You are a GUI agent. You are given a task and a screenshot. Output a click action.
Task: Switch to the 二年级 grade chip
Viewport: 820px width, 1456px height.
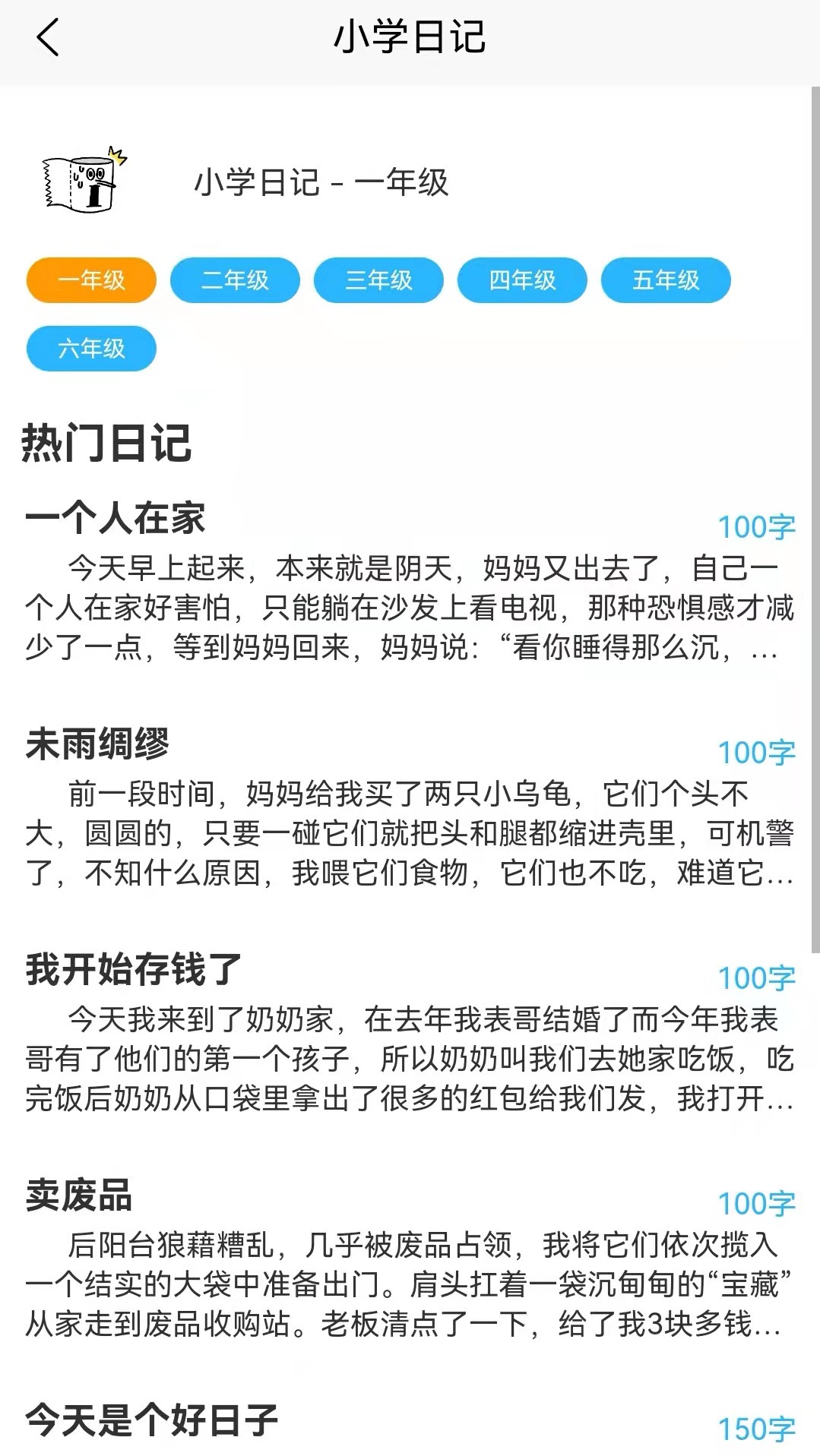click(235, 280)
